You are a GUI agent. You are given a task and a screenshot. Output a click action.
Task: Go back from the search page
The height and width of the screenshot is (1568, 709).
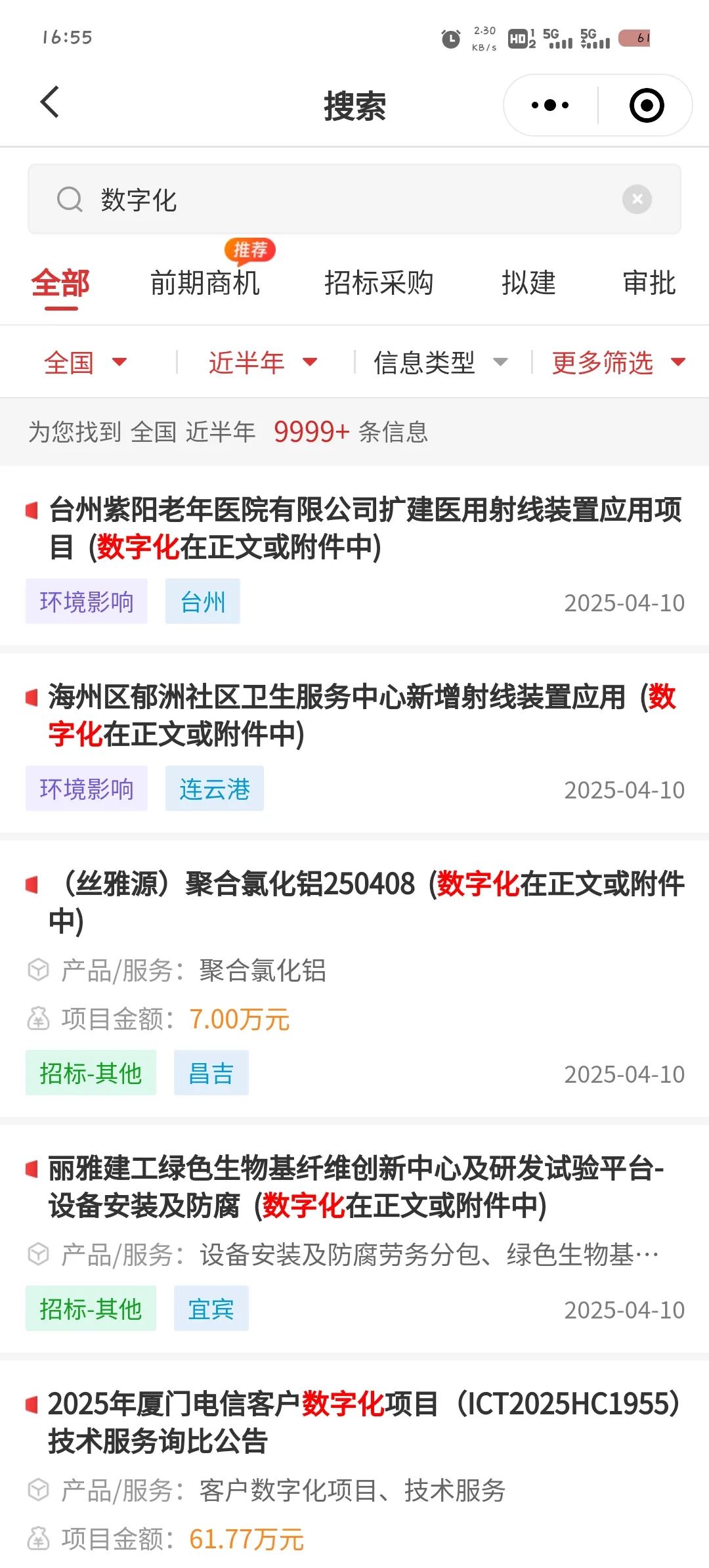pos(50,103)
